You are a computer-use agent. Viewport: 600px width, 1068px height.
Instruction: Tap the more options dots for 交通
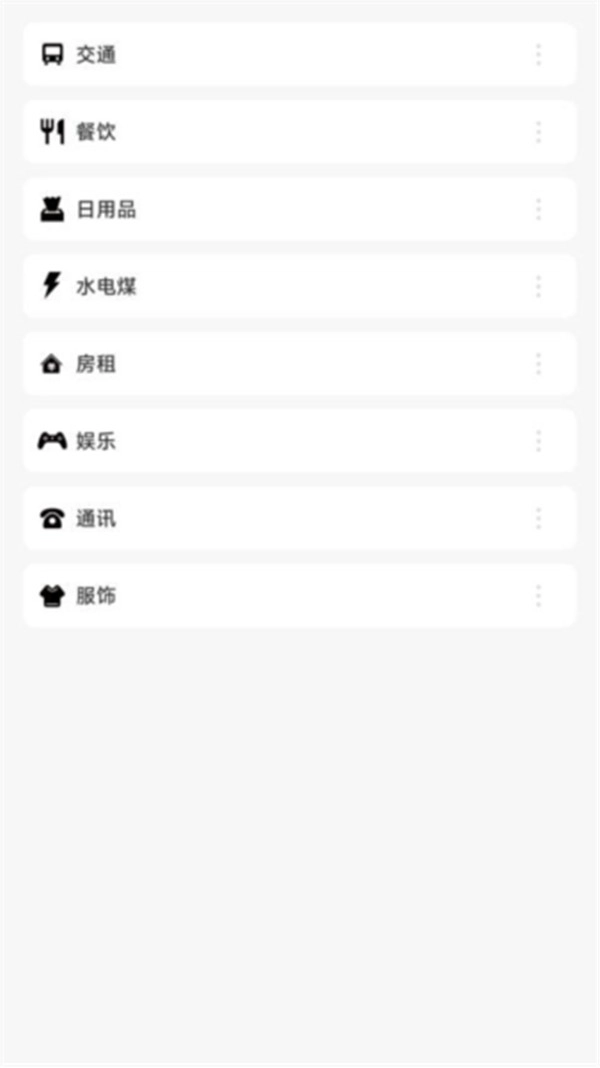tap(538, 55)
